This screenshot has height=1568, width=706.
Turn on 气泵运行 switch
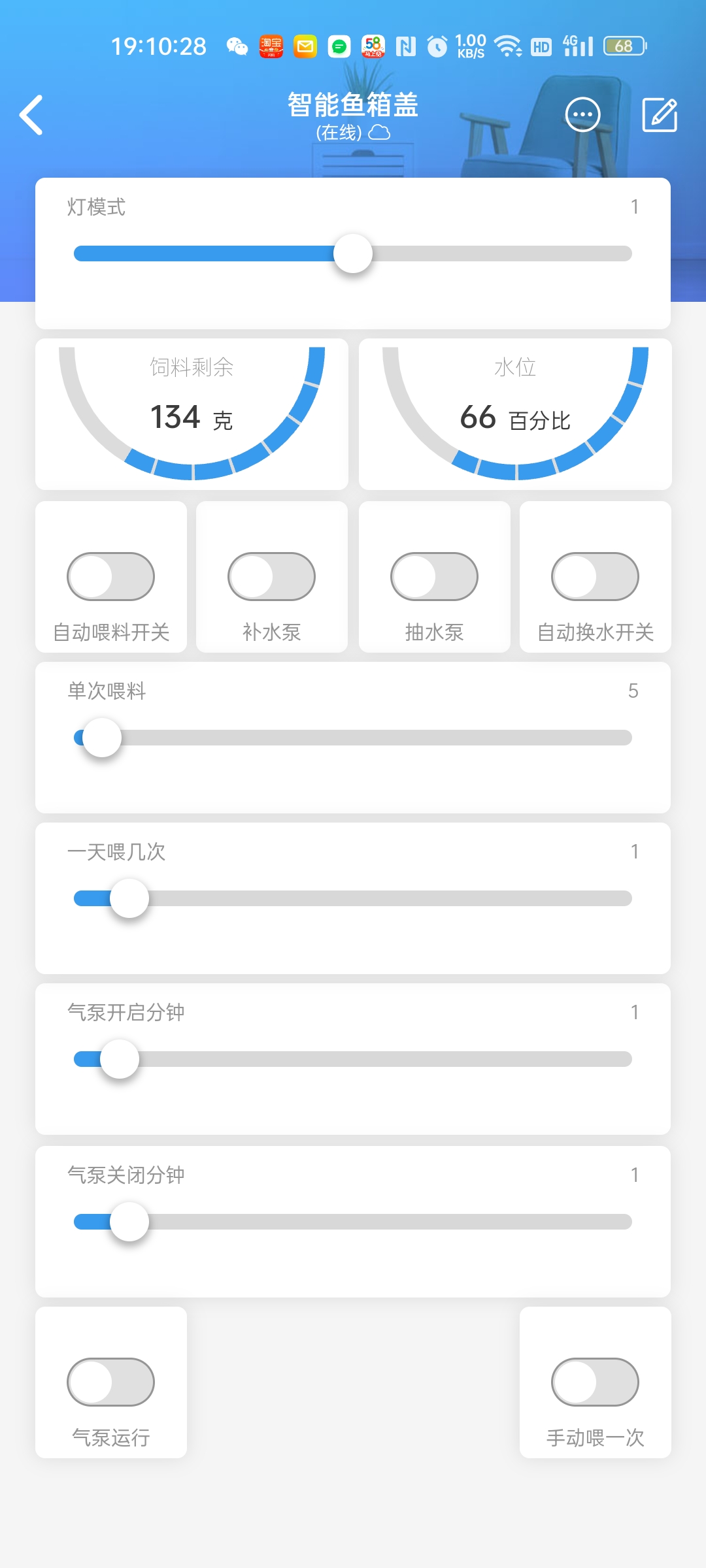[110, 1382]
